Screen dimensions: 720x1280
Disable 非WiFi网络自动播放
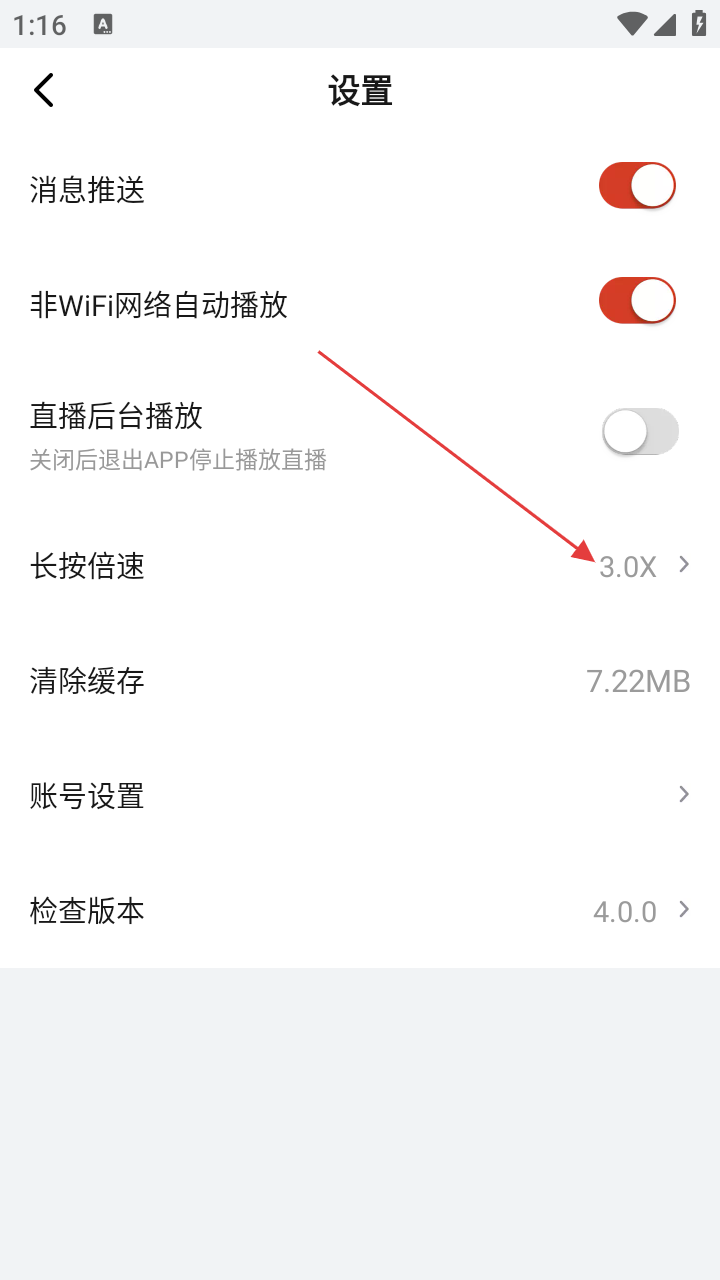(x=637, y=301)
